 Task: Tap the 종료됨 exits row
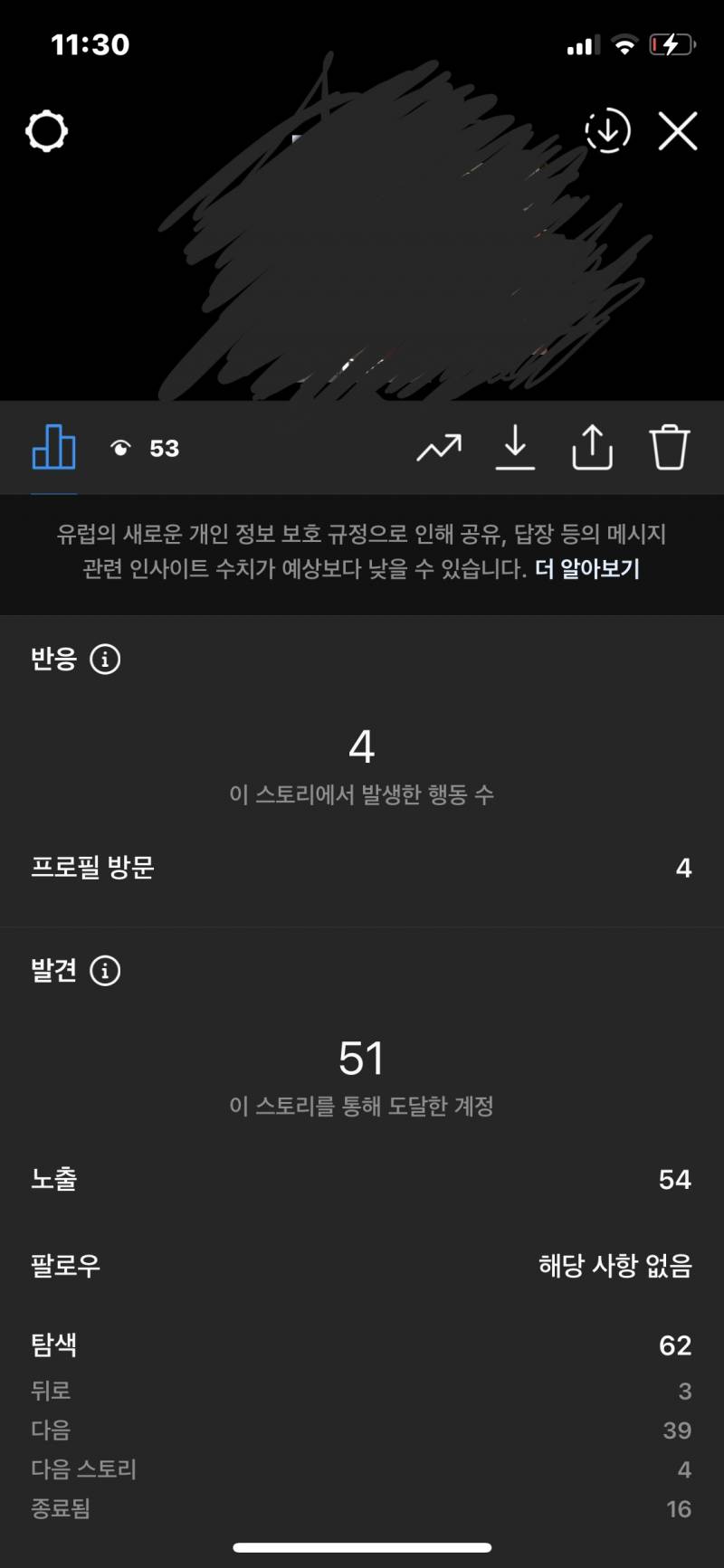[x=362, y=1509]
